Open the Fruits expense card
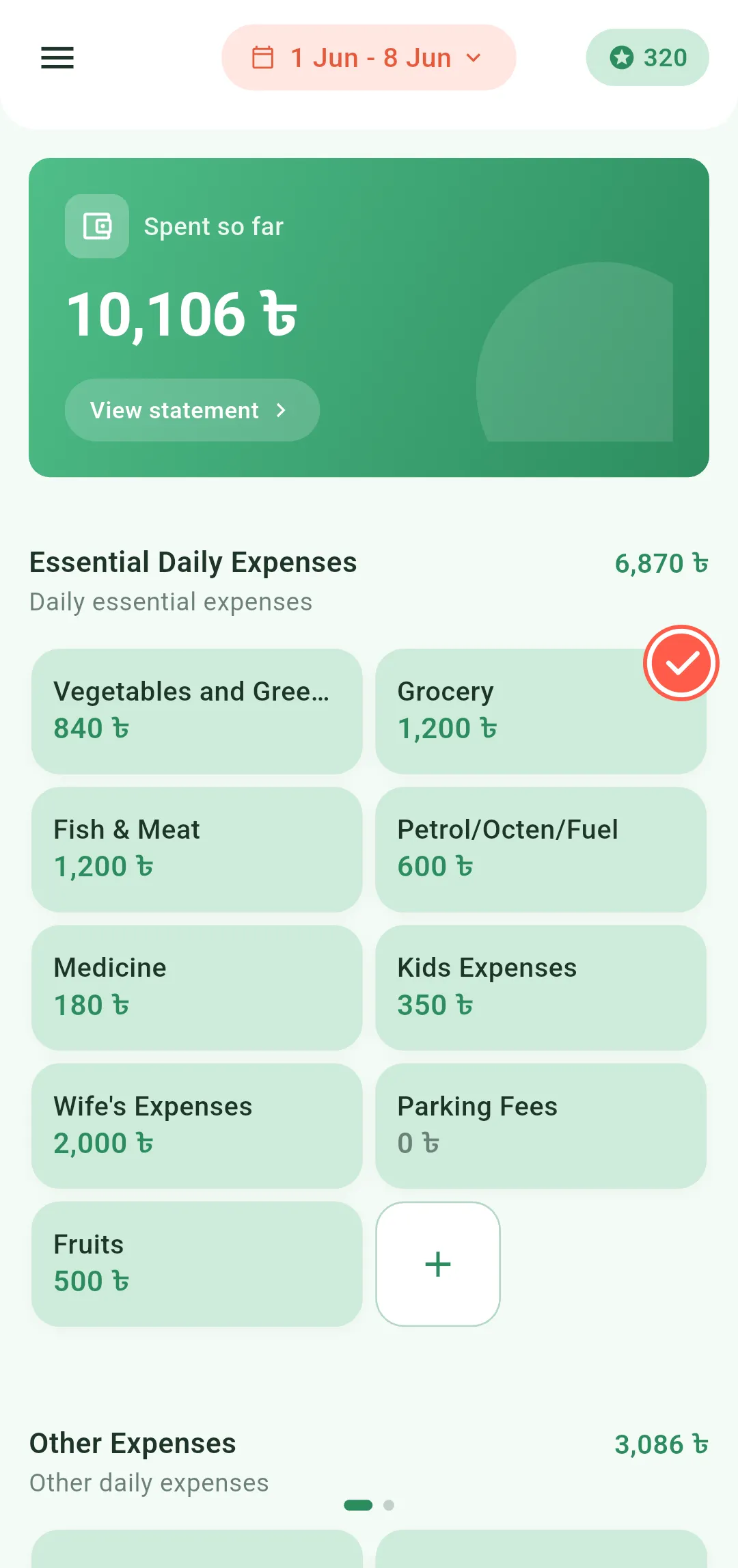The image size is (738, 1568). pos(197,1264)
